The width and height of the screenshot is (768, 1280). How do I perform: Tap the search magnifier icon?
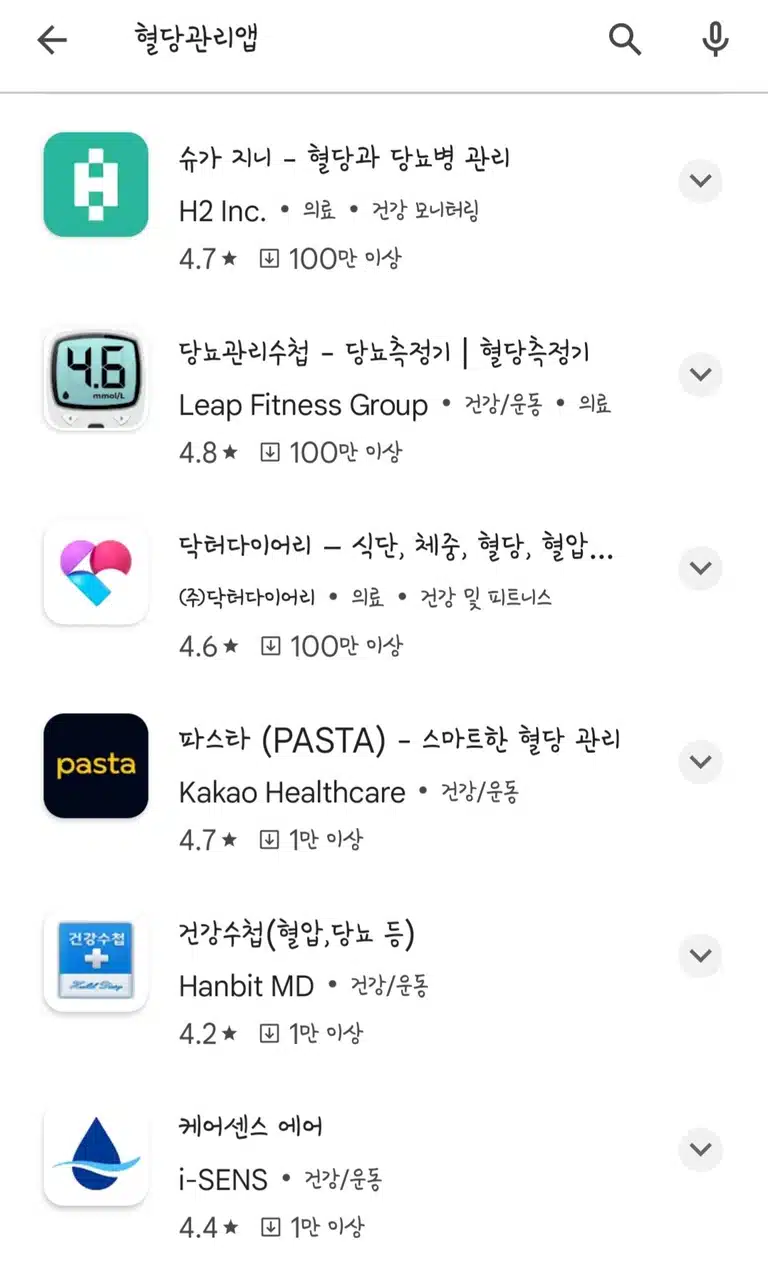coord(625,40)
